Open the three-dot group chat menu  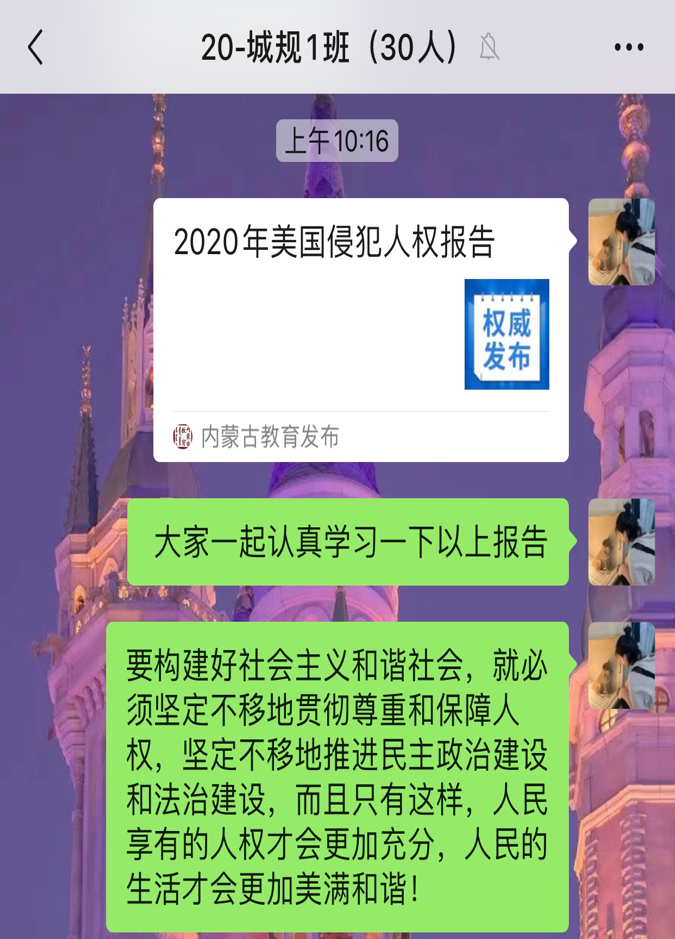[x=628, y=47]
